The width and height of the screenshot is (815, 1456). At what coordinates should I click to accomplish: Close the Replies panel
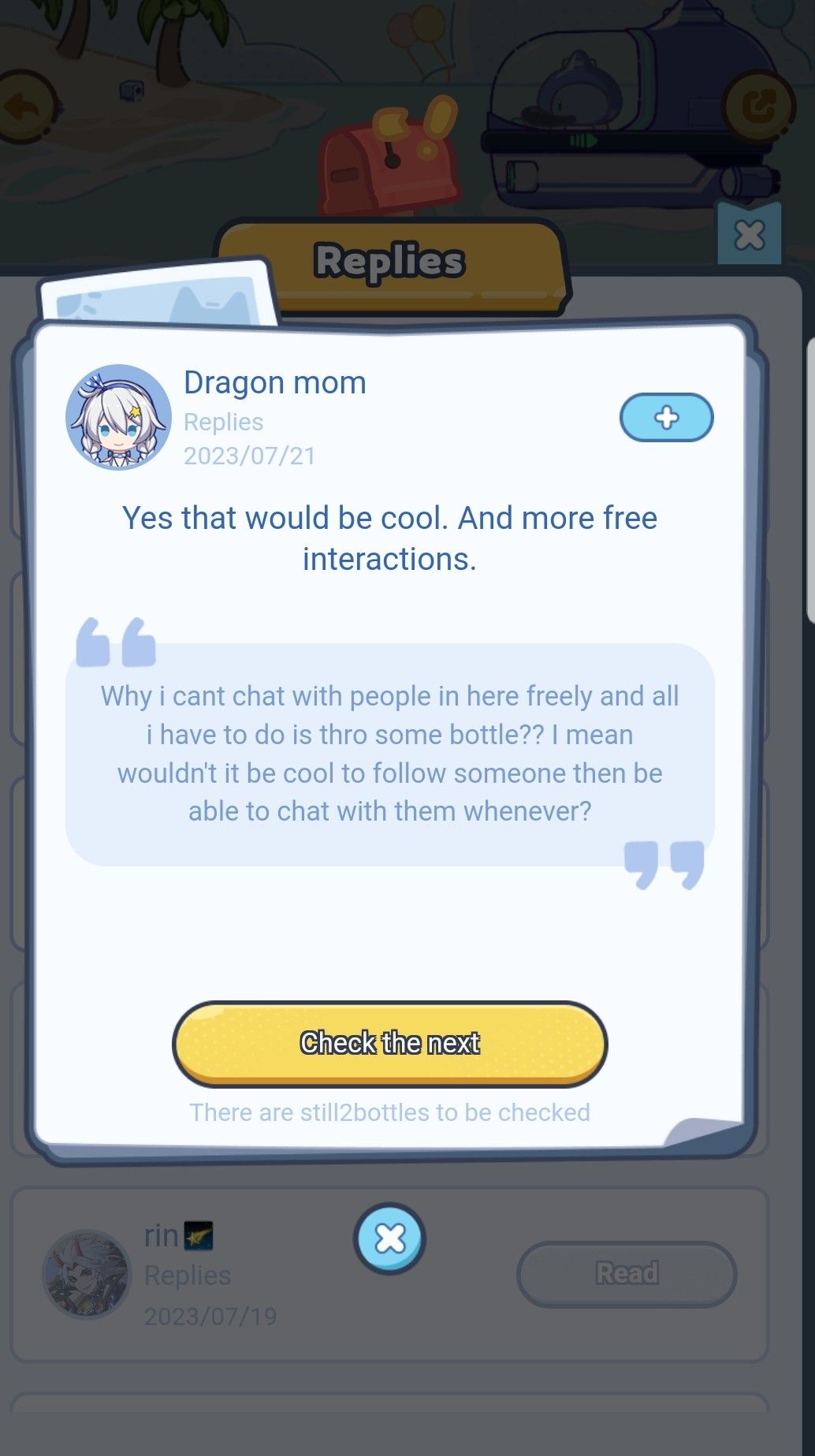pyautogui.click(x=749, y=234)
